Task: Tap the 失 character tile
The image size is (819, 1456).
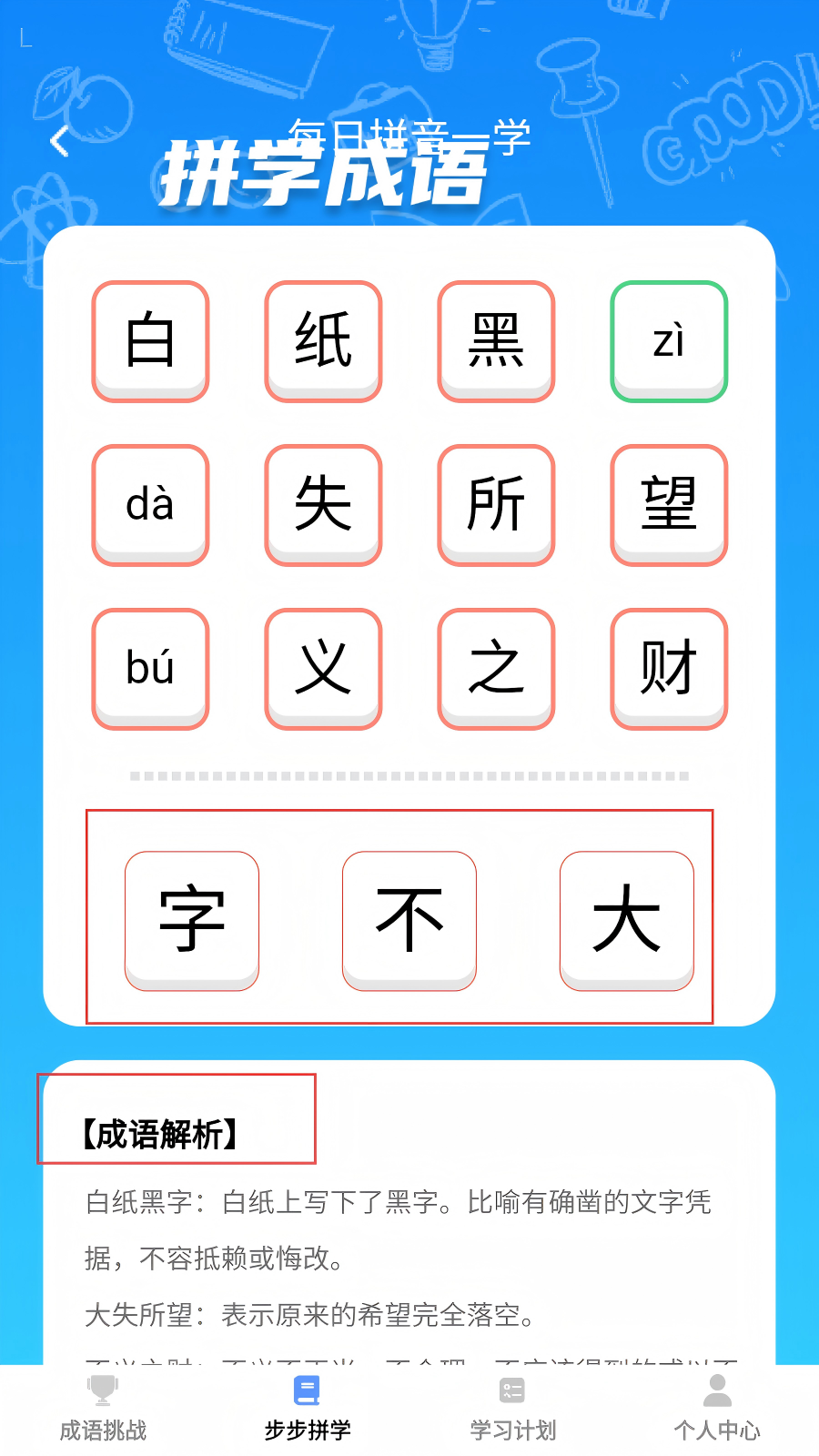Action: pyautogui.click(x=323, y=505)
